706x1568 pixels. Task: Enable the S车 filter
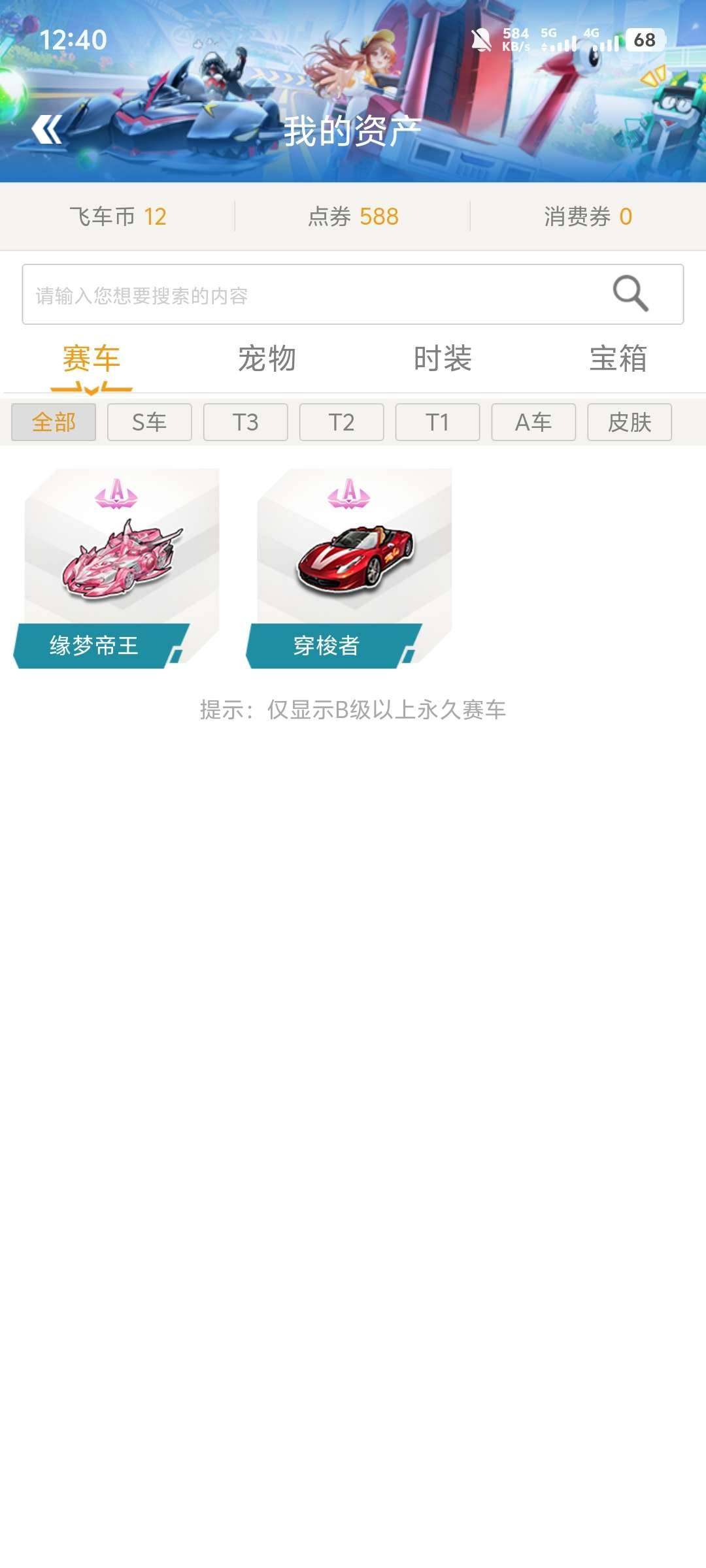click(150, 422)
